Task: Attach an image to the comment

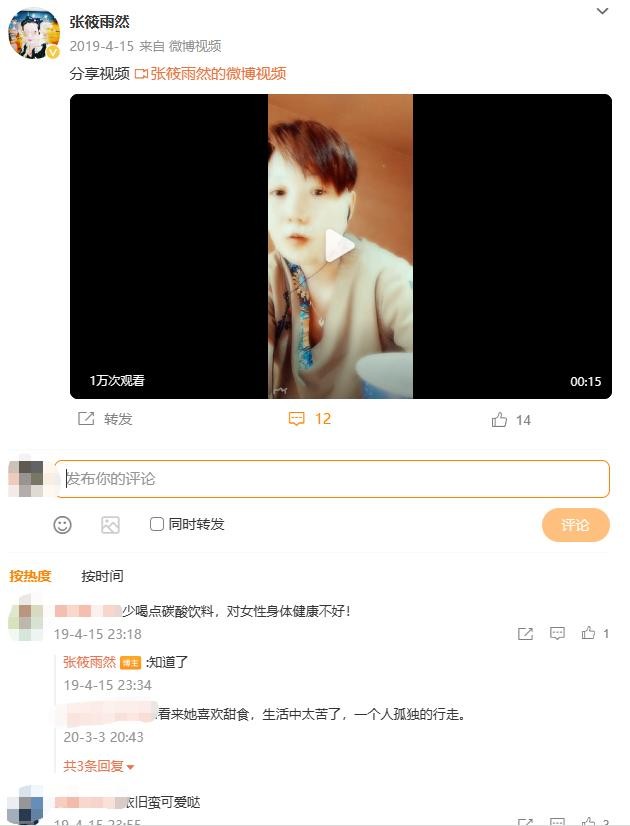Action: [x=110, y=524]
